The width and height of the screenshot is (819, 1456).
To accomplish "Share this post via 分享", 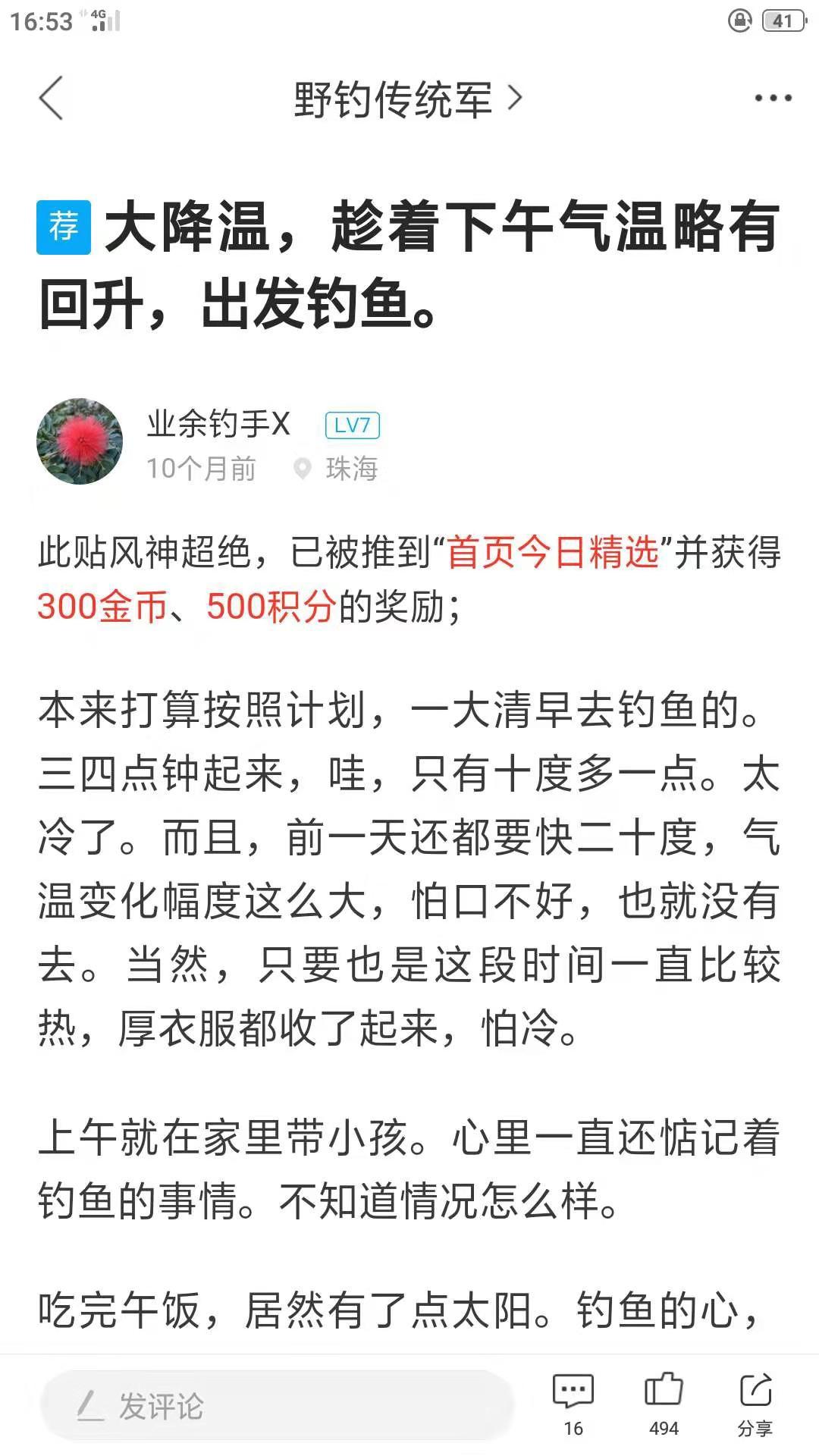I will (755, 1404).
